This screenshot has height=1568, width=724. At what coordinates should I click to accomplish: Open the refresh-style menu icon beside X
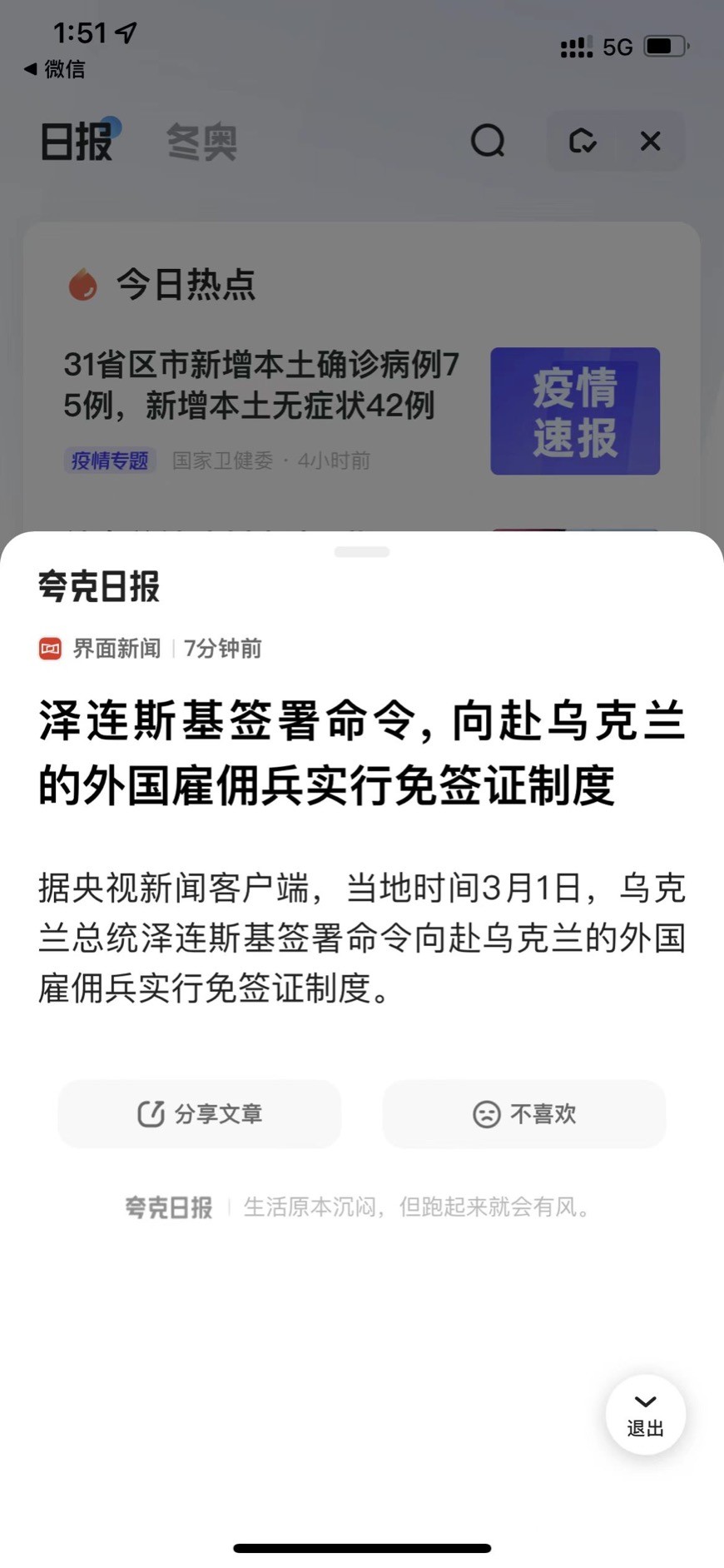click(x=582, y=141)
